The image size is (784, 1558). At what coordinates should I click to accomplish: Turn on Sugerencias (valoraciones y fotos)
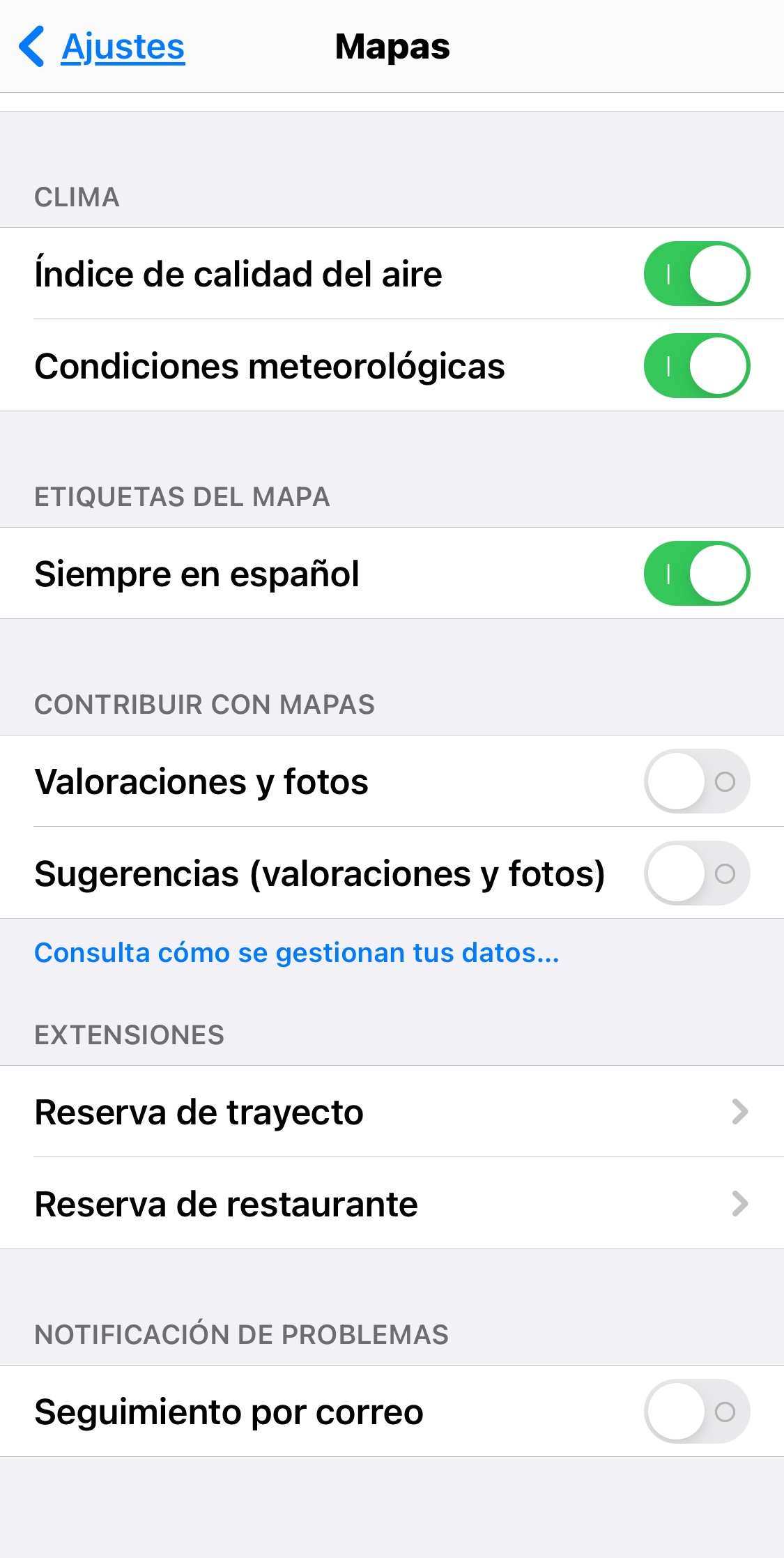click(x=696, y=873)
